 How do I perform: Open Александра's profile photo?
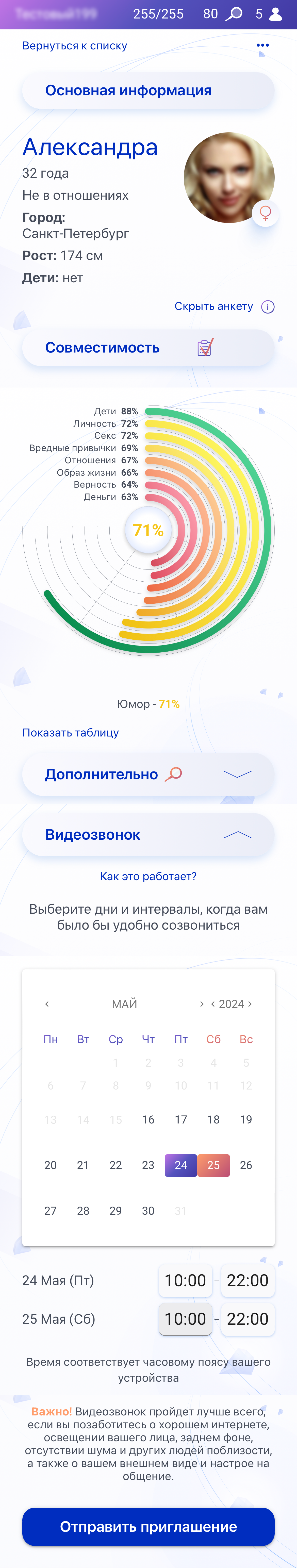click(229, 178)
